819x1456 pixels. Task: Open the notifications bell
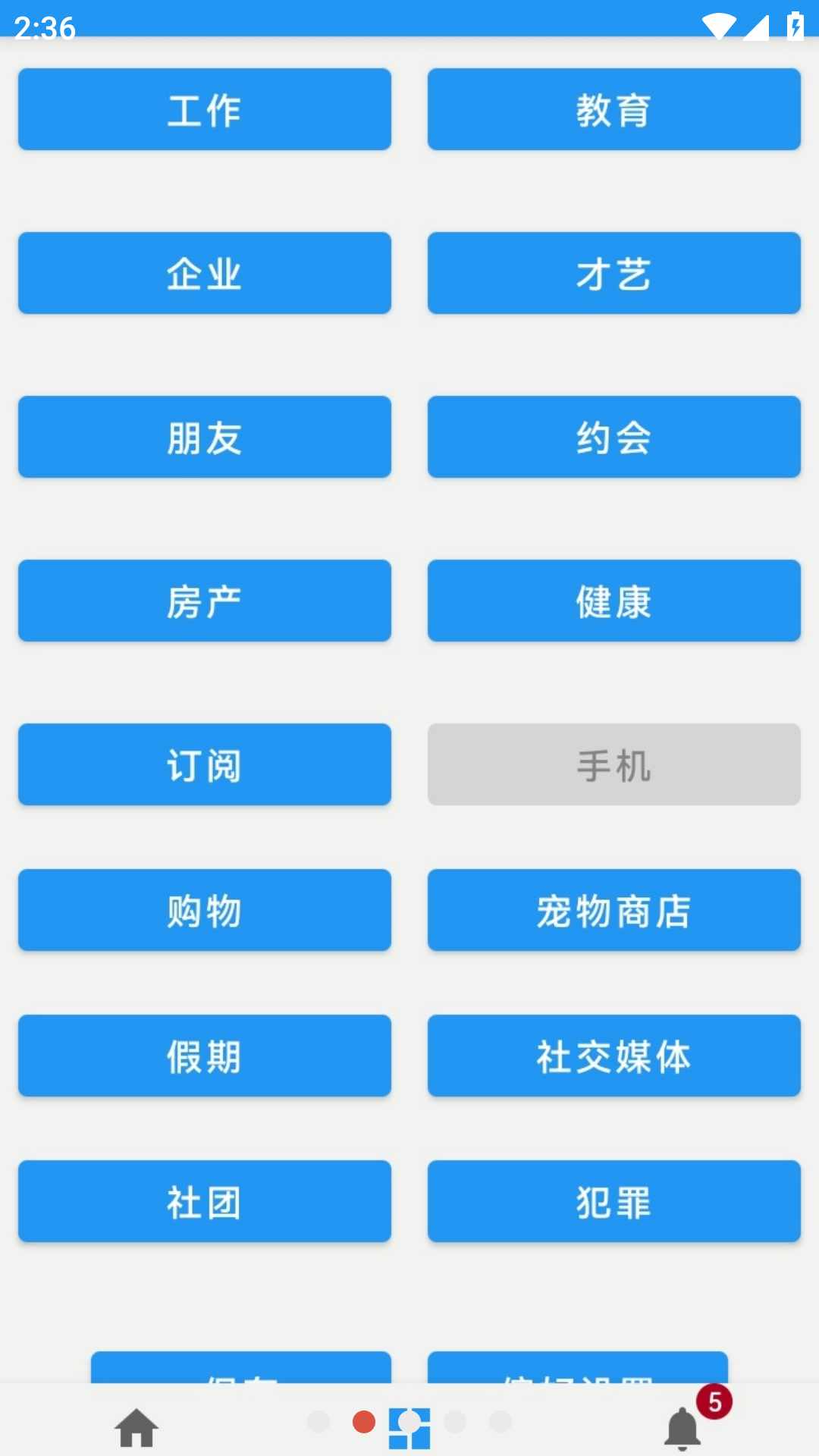pyautogui.click(x=682, y=1427)
